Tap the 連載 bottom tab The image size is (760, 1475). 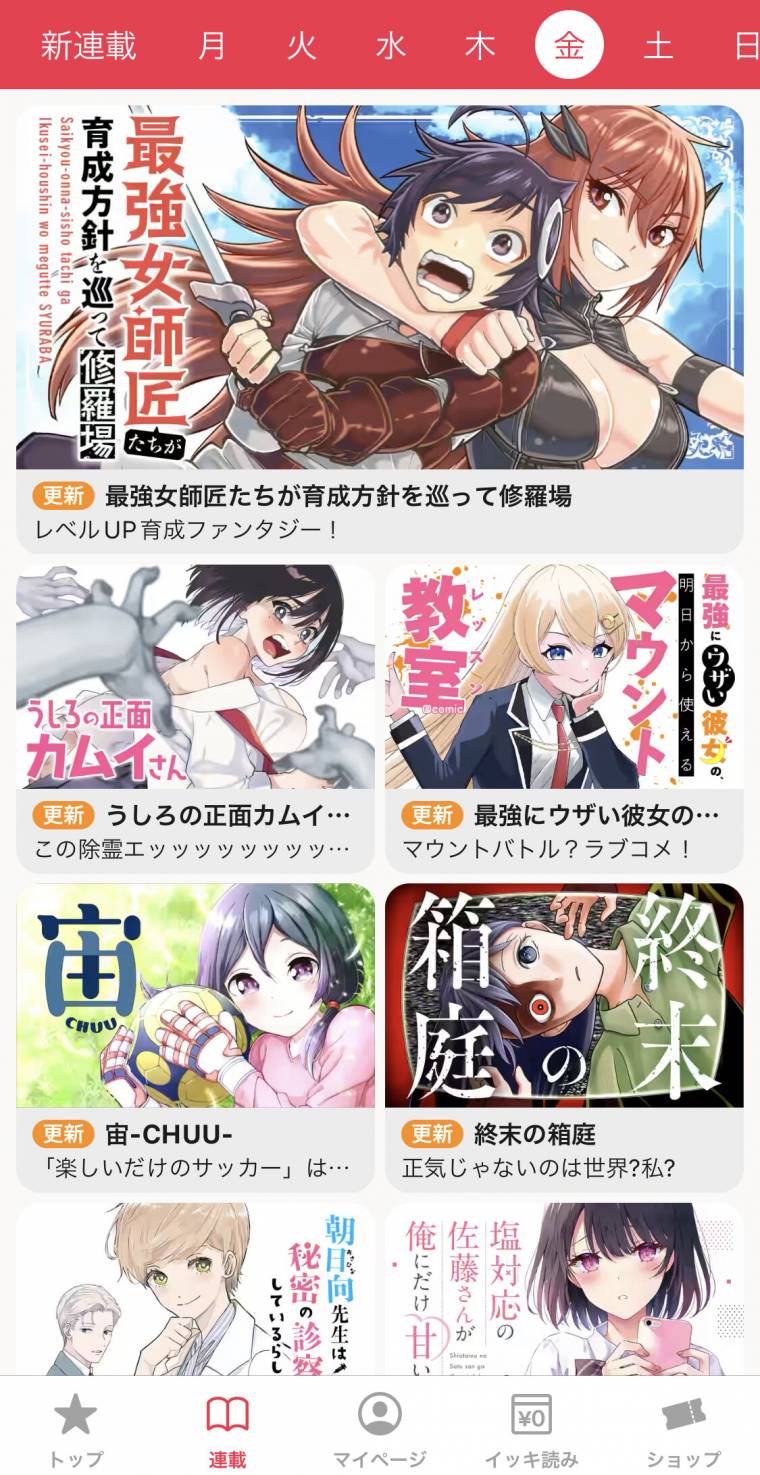point(227,1430)
